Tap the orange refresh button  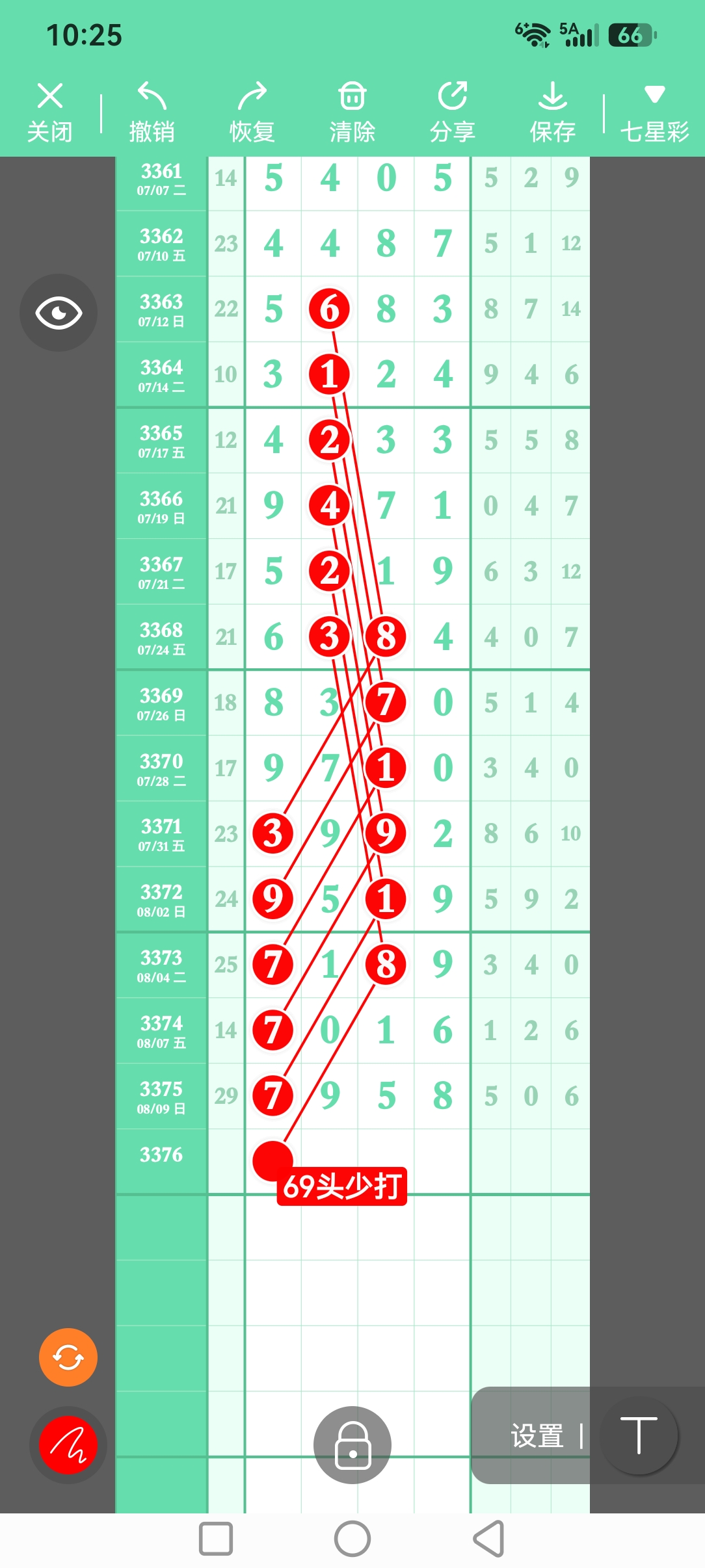68,1357
